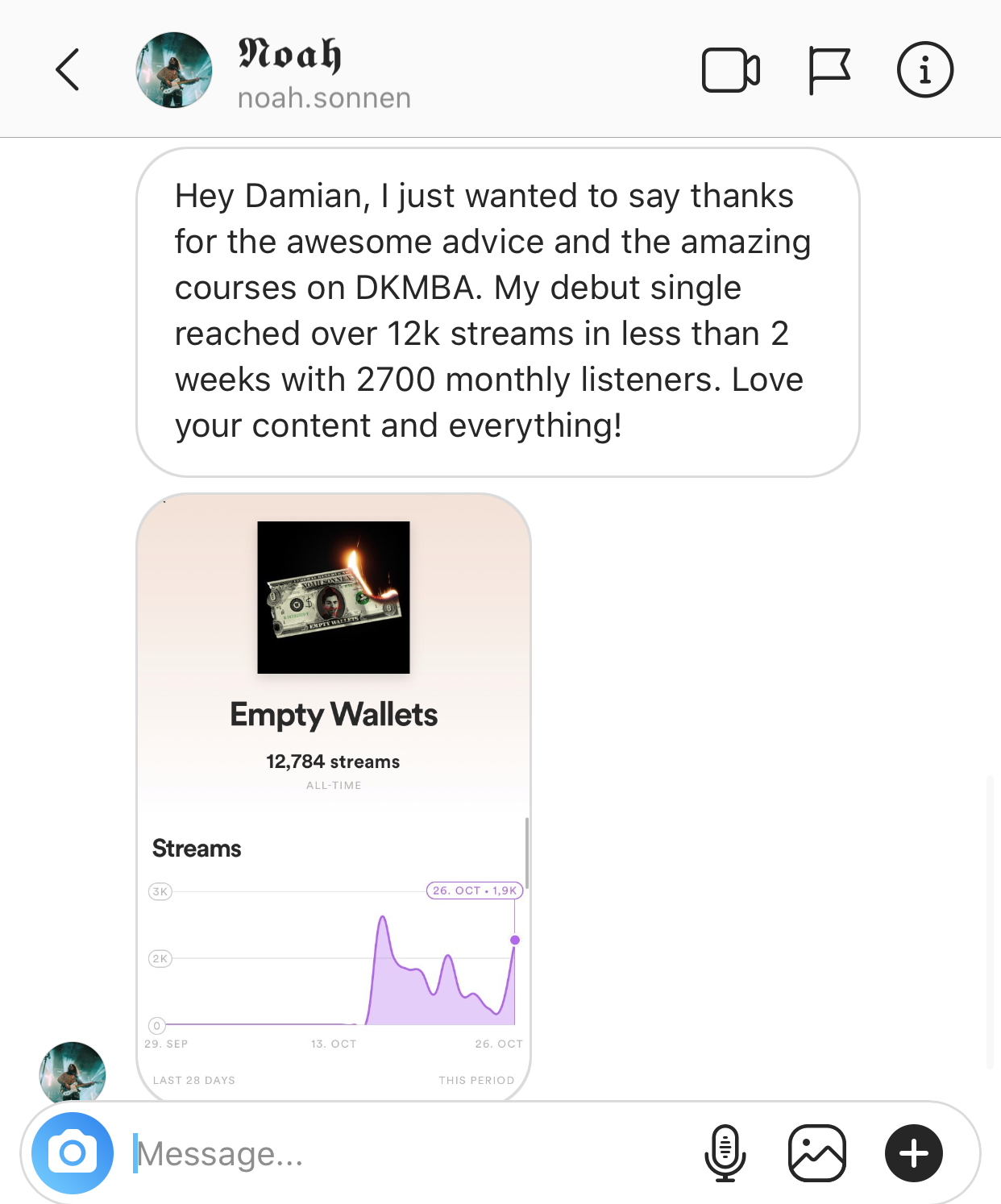Tap the Message text field
Viewport: 1001px width, 1204px height.
pos(403,1153)
